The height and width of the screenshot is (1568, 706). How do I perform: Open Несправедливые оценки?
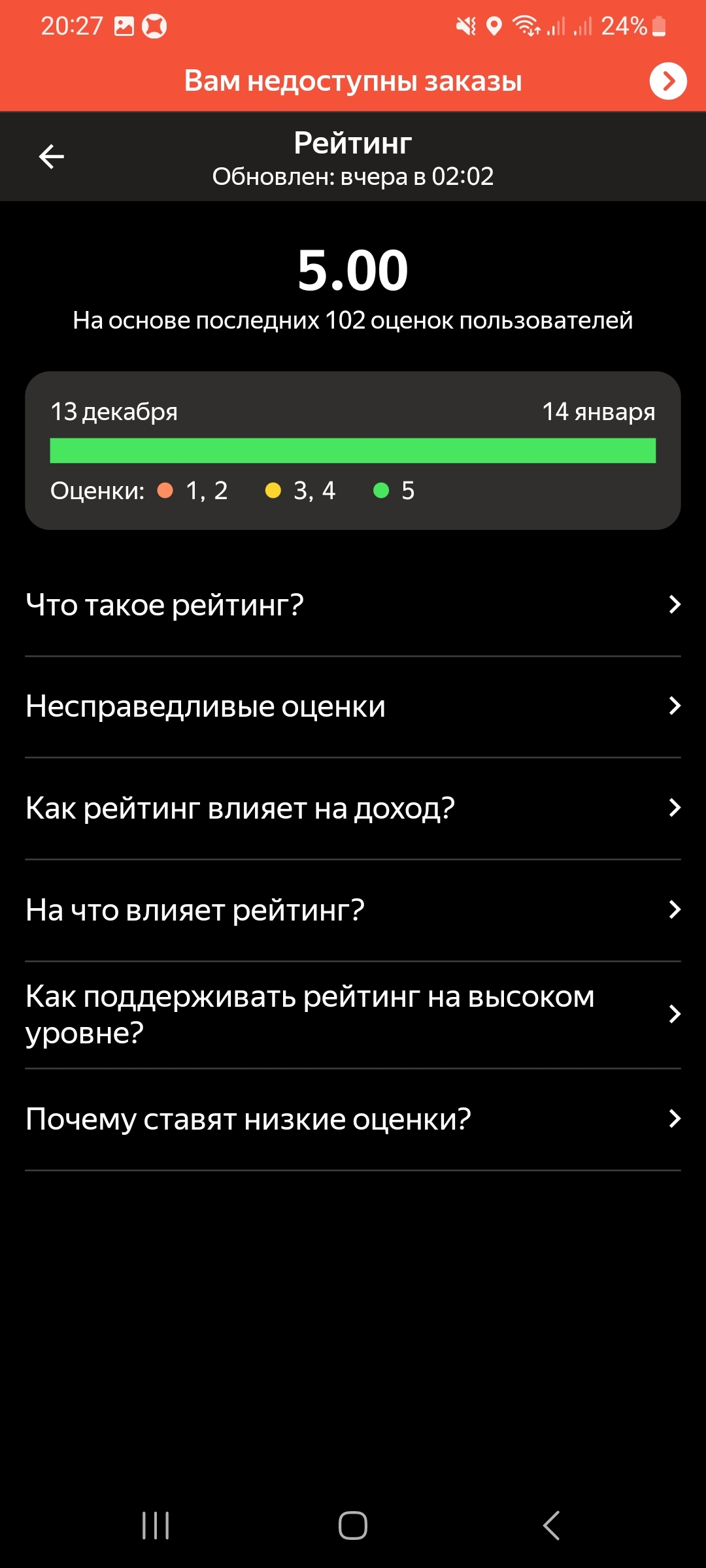[x=353, y=706]
